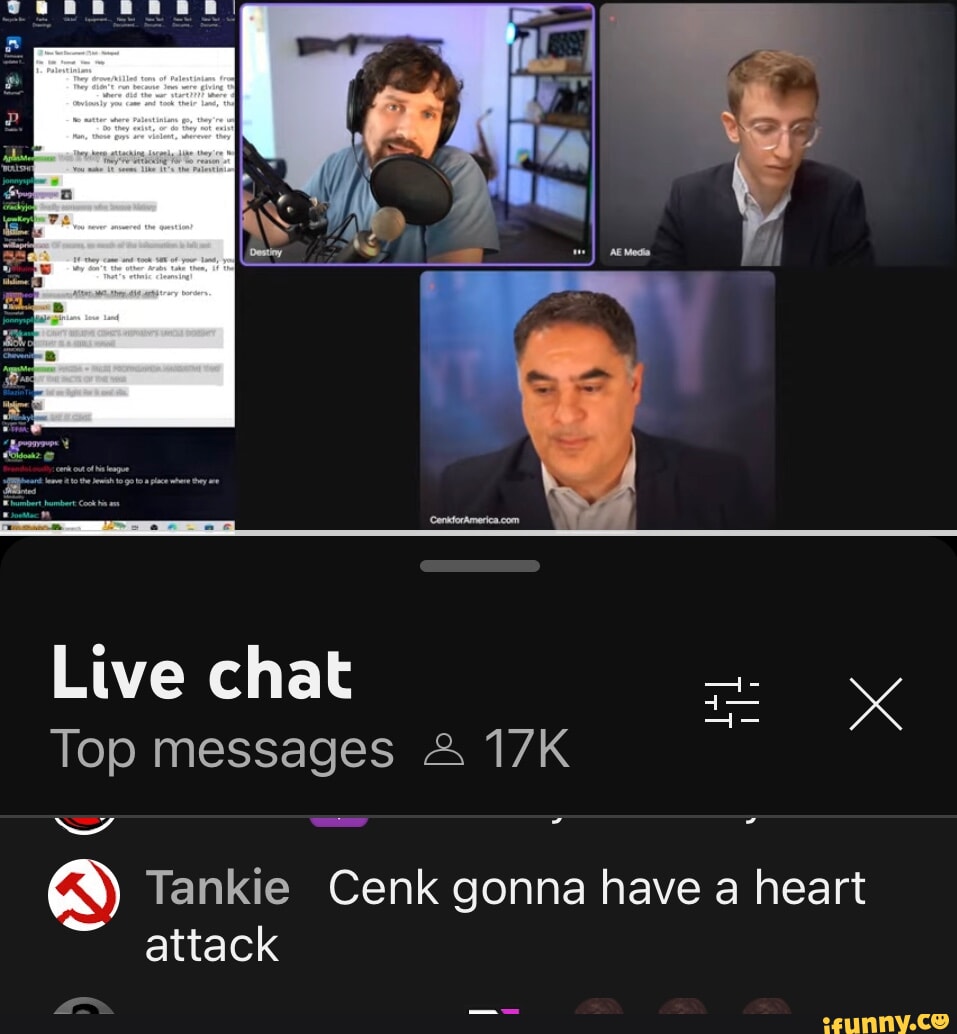Click the emote beside puggygups' username
The image size is (957, 1034).
(64, 444)
